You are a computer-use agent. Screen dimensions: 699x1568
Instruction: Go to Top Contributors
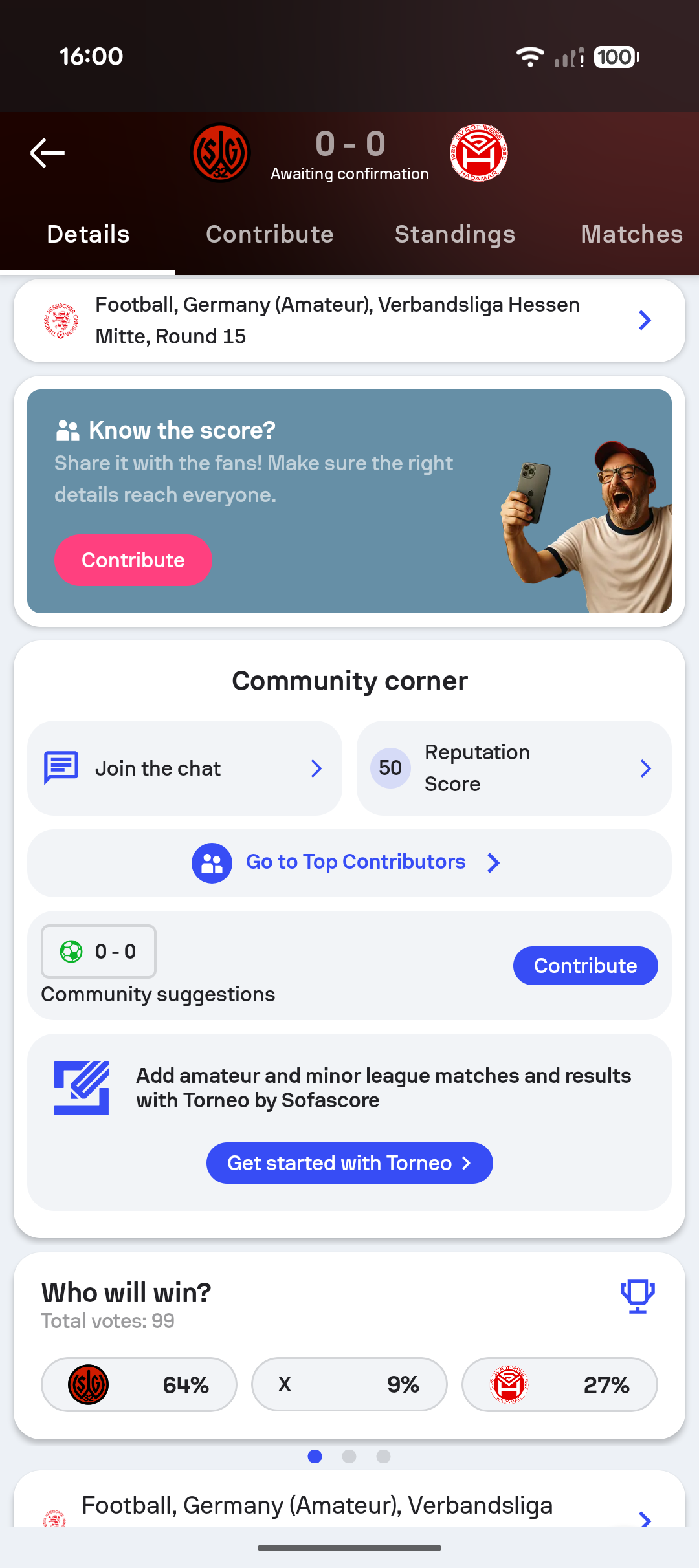tap(349, 863)
